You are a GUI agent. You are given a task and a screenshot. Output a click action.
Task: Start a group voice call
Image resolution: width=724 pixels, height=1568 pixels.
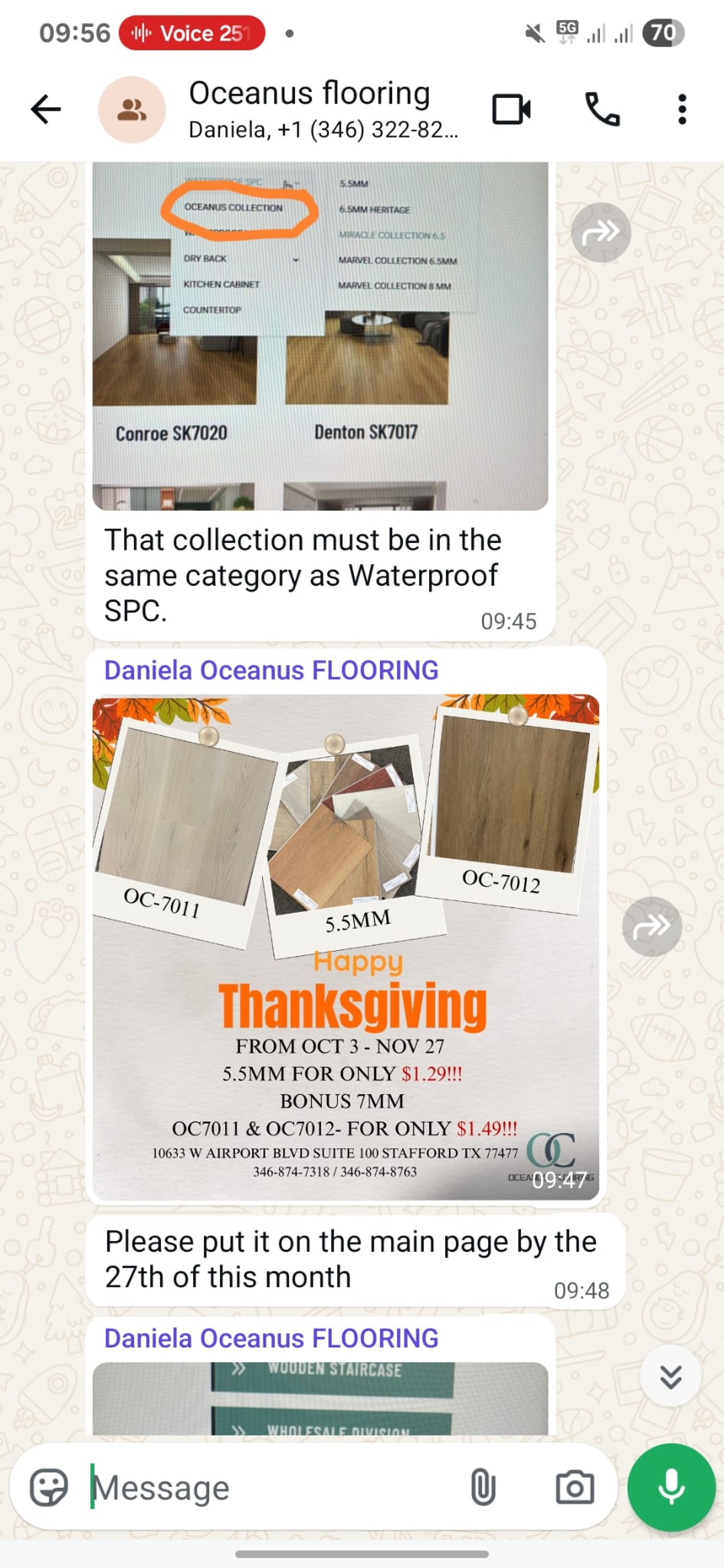click(x=602, y=109)
